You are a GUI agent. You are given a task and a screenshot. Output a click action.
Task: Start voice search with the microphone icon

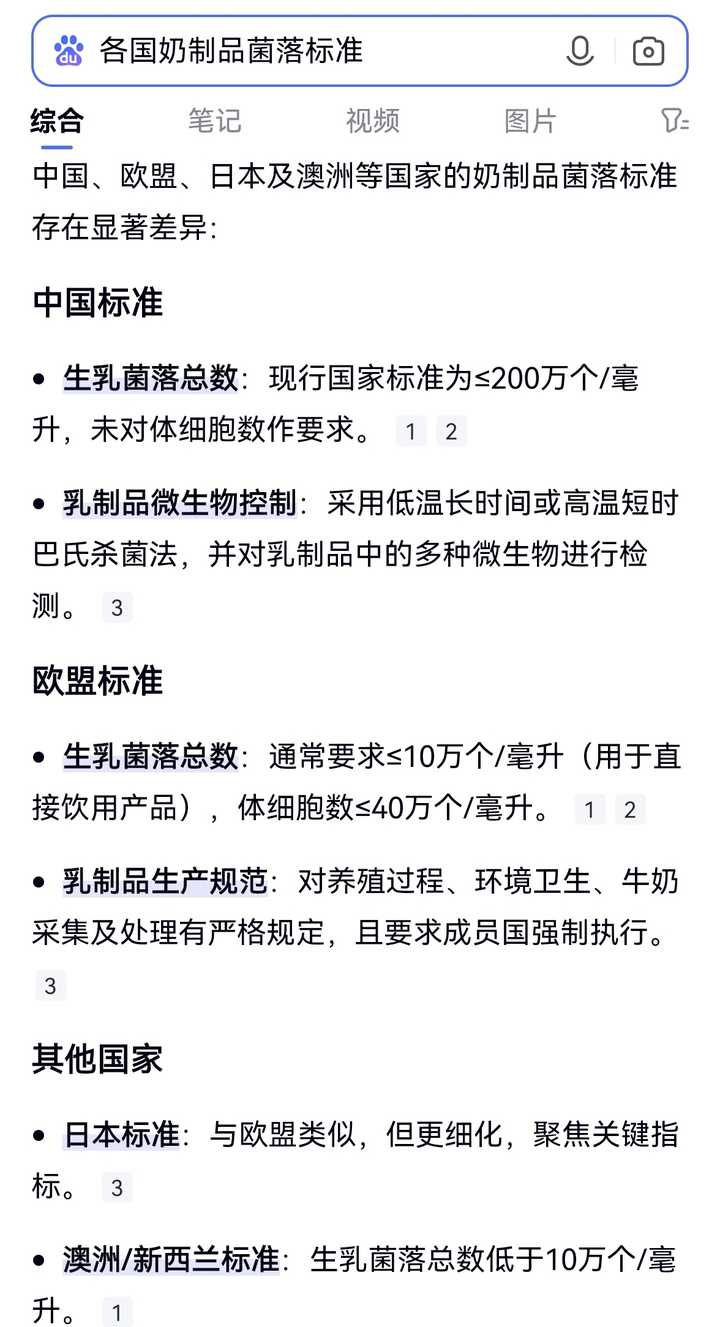pyautogui.click(x=580, y=51)
